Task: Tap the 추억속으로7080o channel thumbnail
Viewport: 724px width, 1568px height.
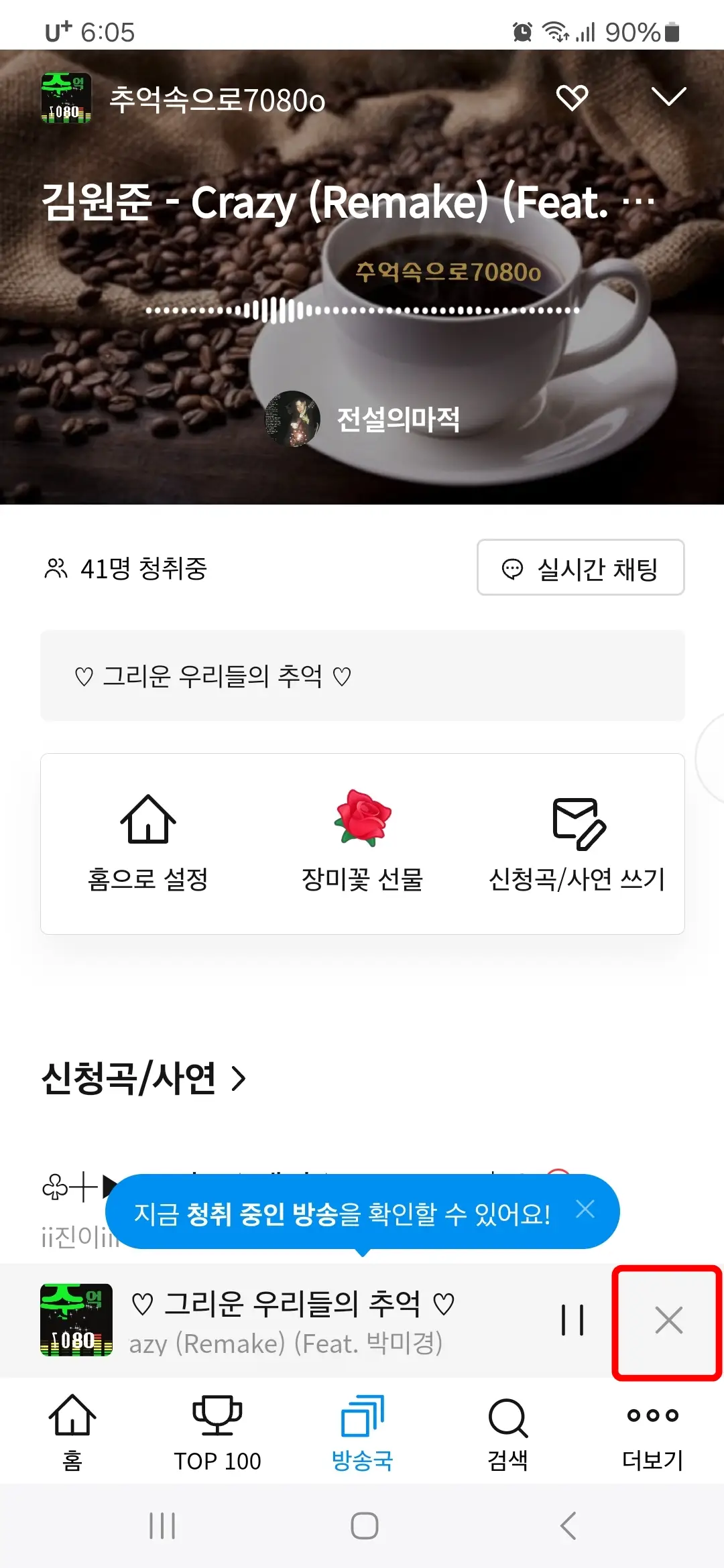Action: point(67,96)
